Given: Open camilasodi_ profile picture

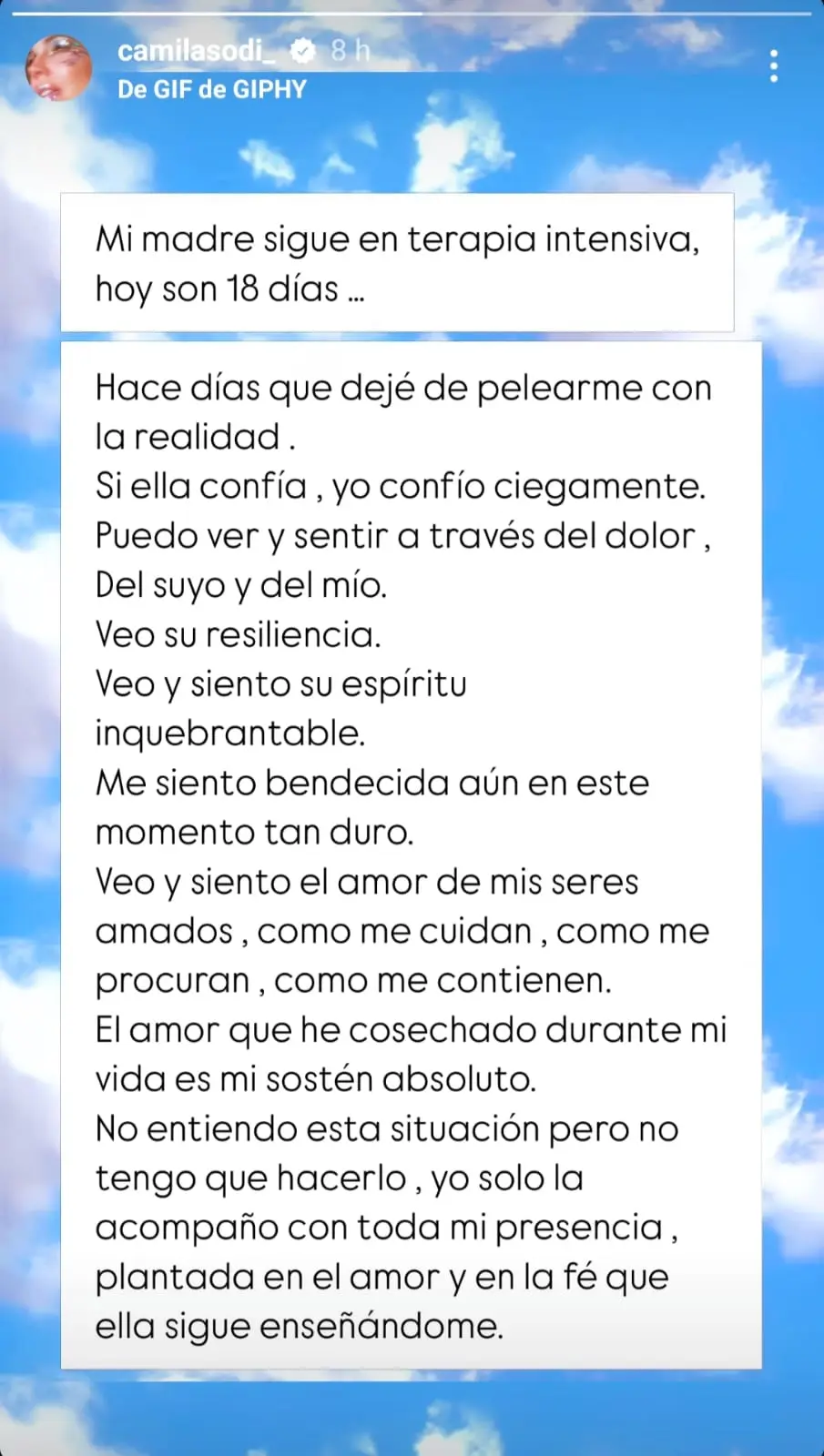Looking at the screenshot, I should 59,68.
